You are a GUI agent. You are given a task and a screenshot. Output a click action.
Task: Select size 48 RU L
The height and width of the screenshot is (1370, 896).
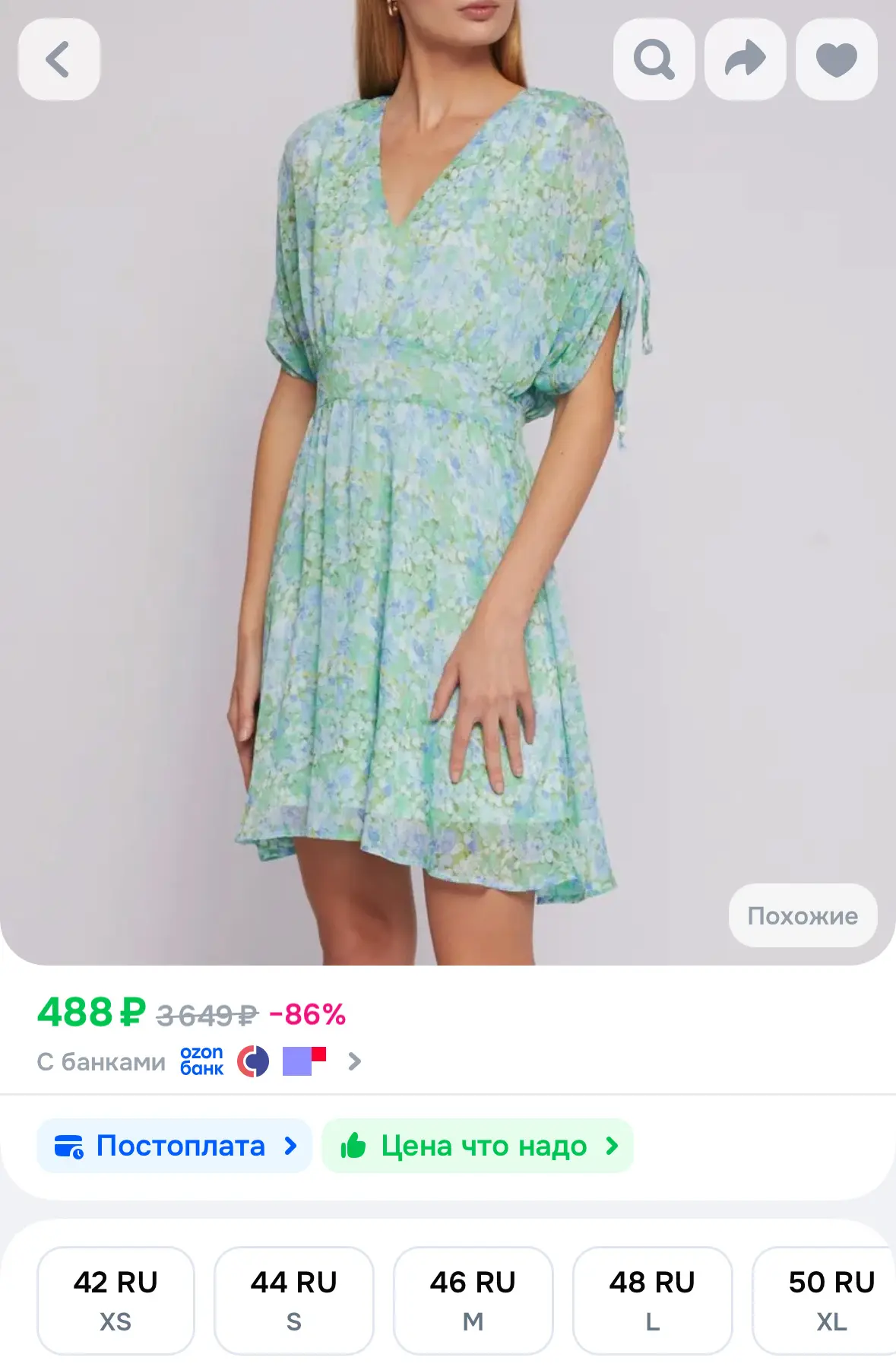[652, 1300]
